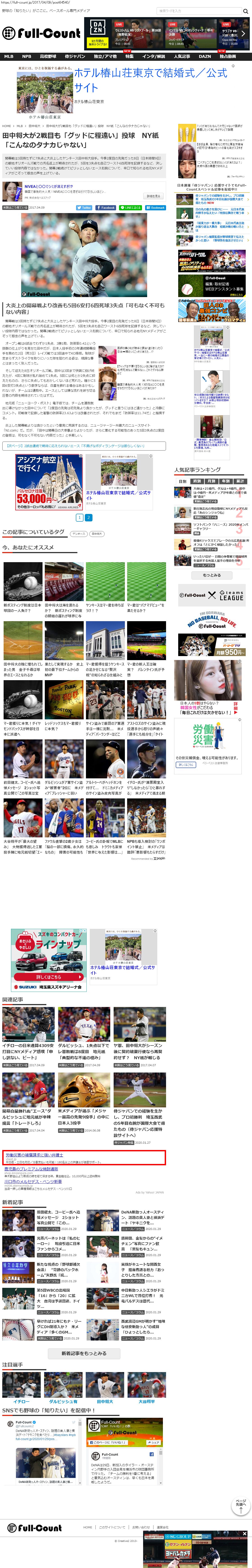Open the 人気記事 nav tab
The width and height of the screenshot is (252, 1568).
181,57
